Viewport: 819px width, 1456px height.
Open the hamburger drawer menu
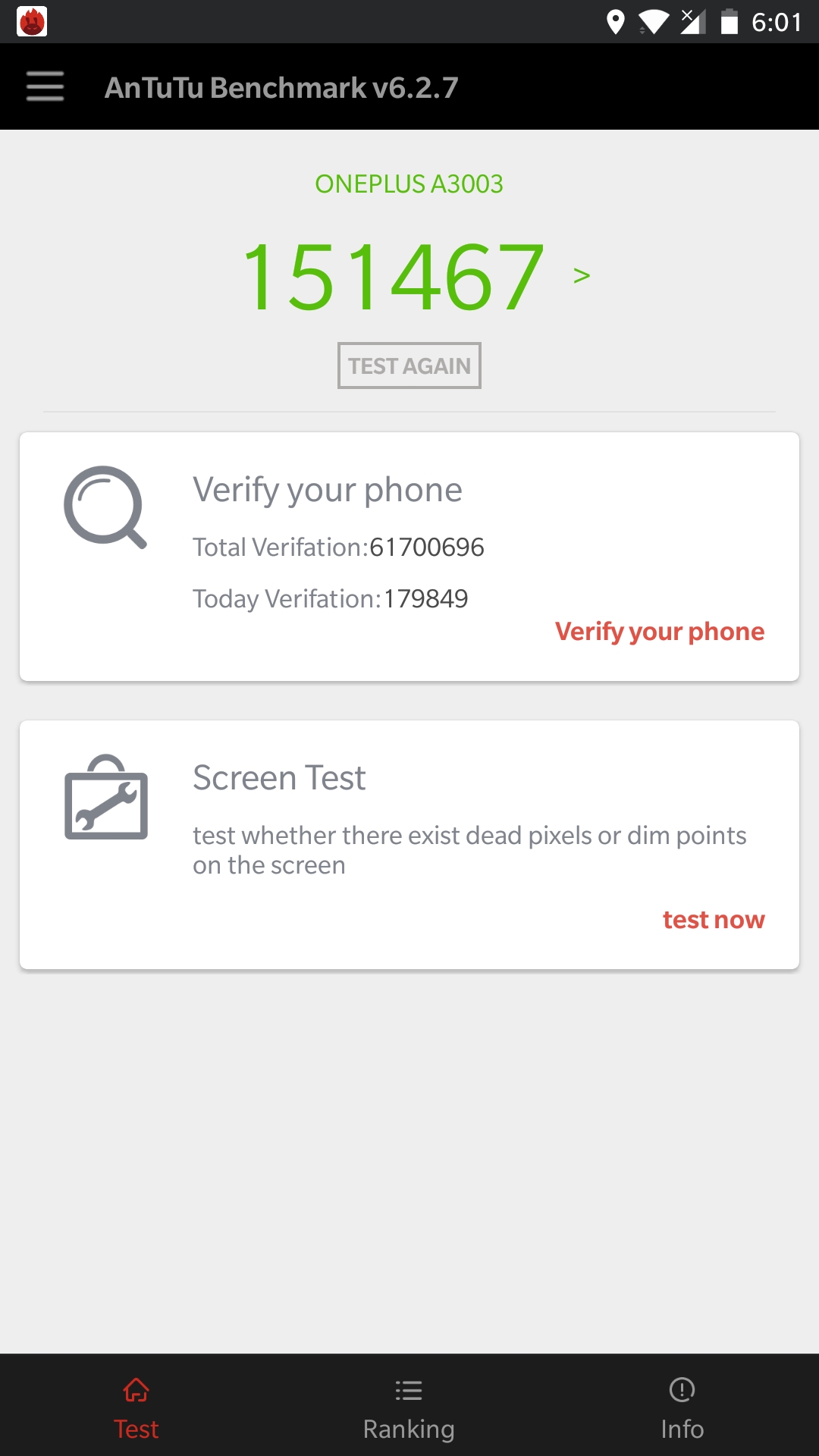click(45, 86)
